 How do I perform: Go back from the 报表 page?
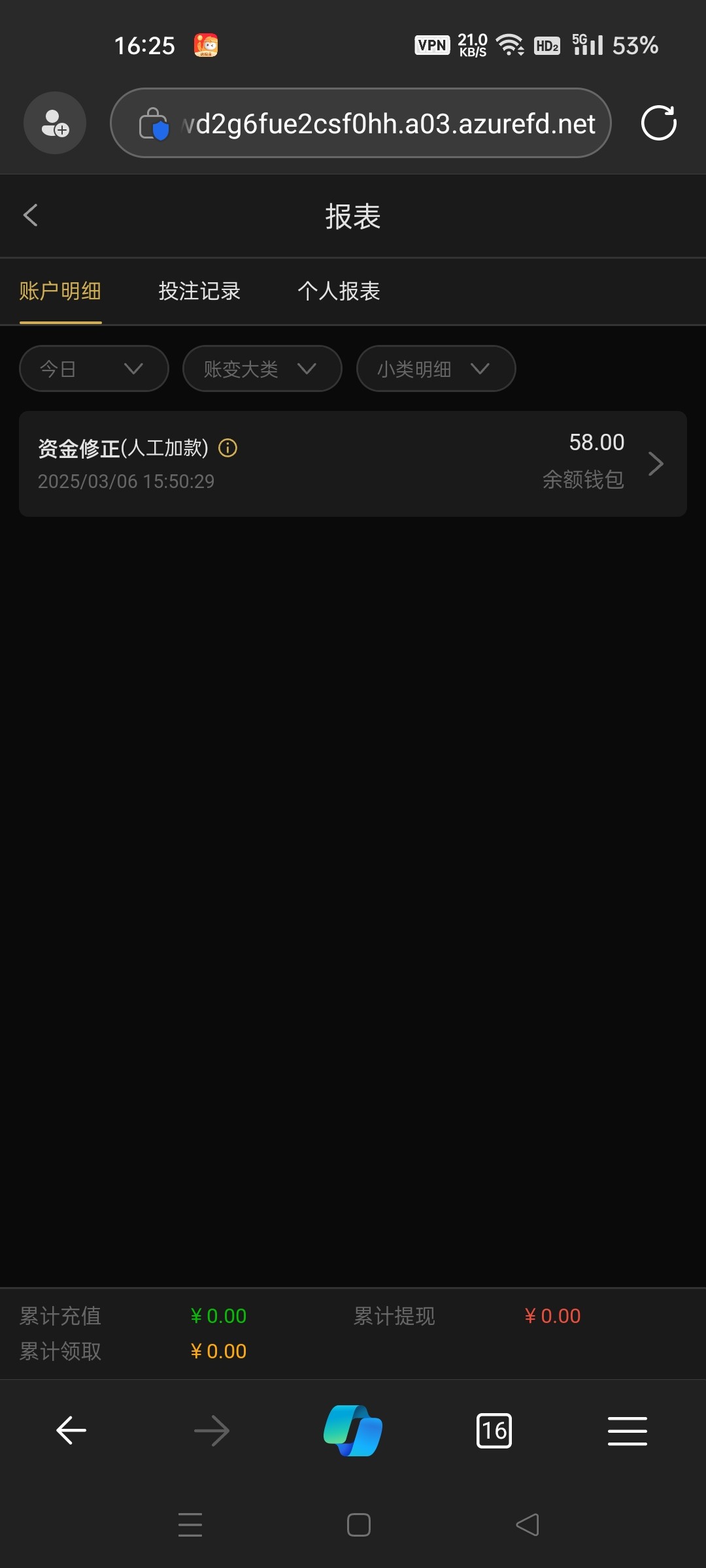[x=31, y=216]
